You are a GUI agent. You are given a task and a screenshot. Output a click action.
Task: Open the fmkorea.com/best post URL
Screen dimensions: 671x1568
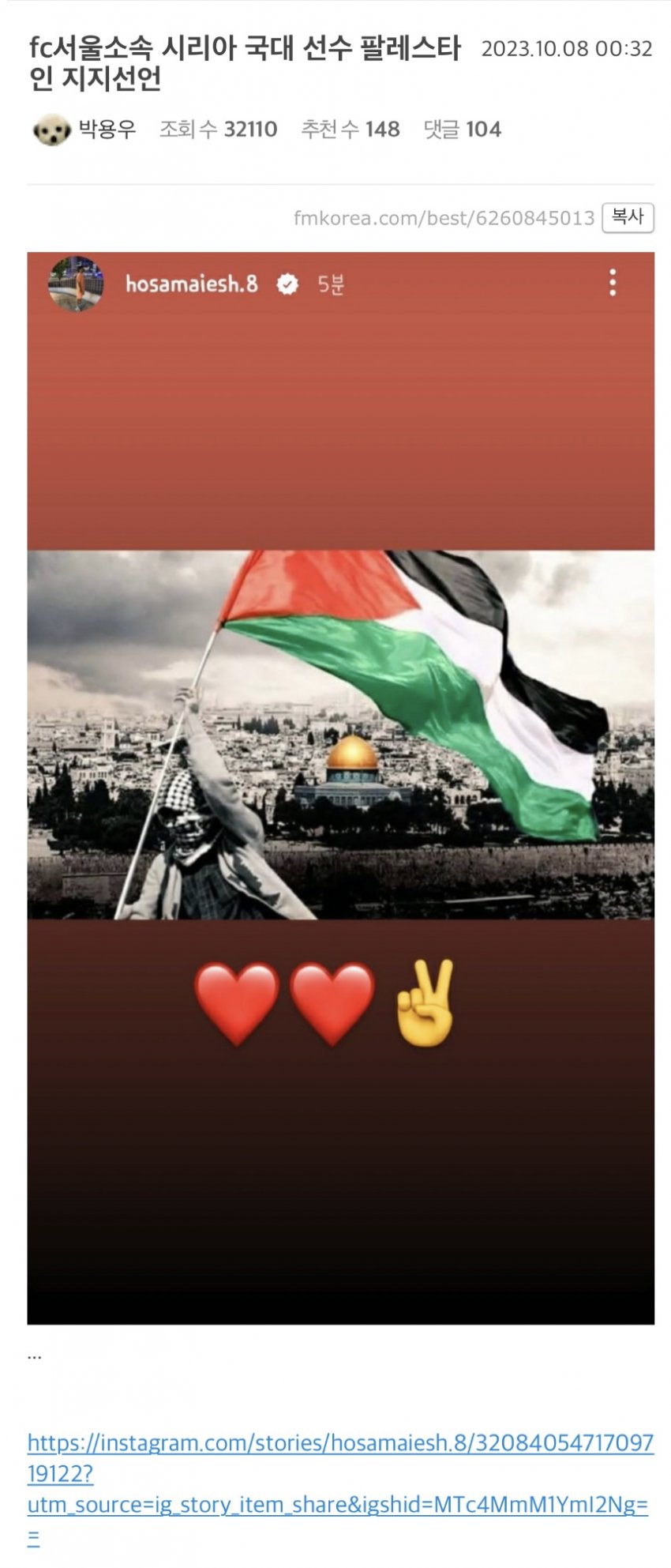tap(444, 218)
